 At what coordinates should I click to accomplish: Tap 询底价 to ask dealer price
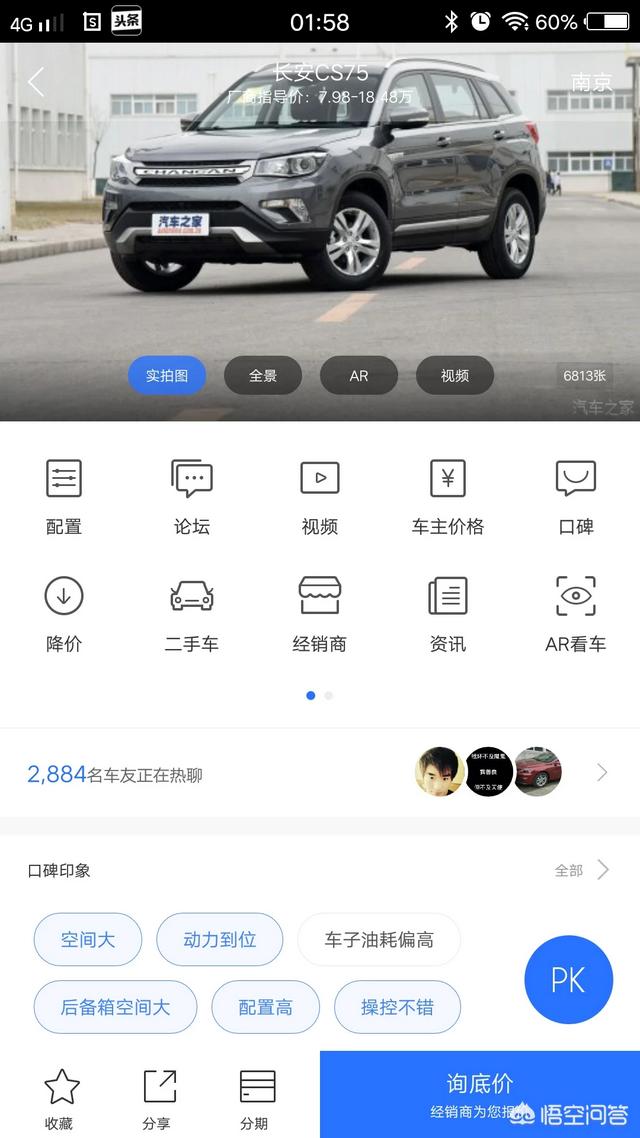tap(480, 1093)
